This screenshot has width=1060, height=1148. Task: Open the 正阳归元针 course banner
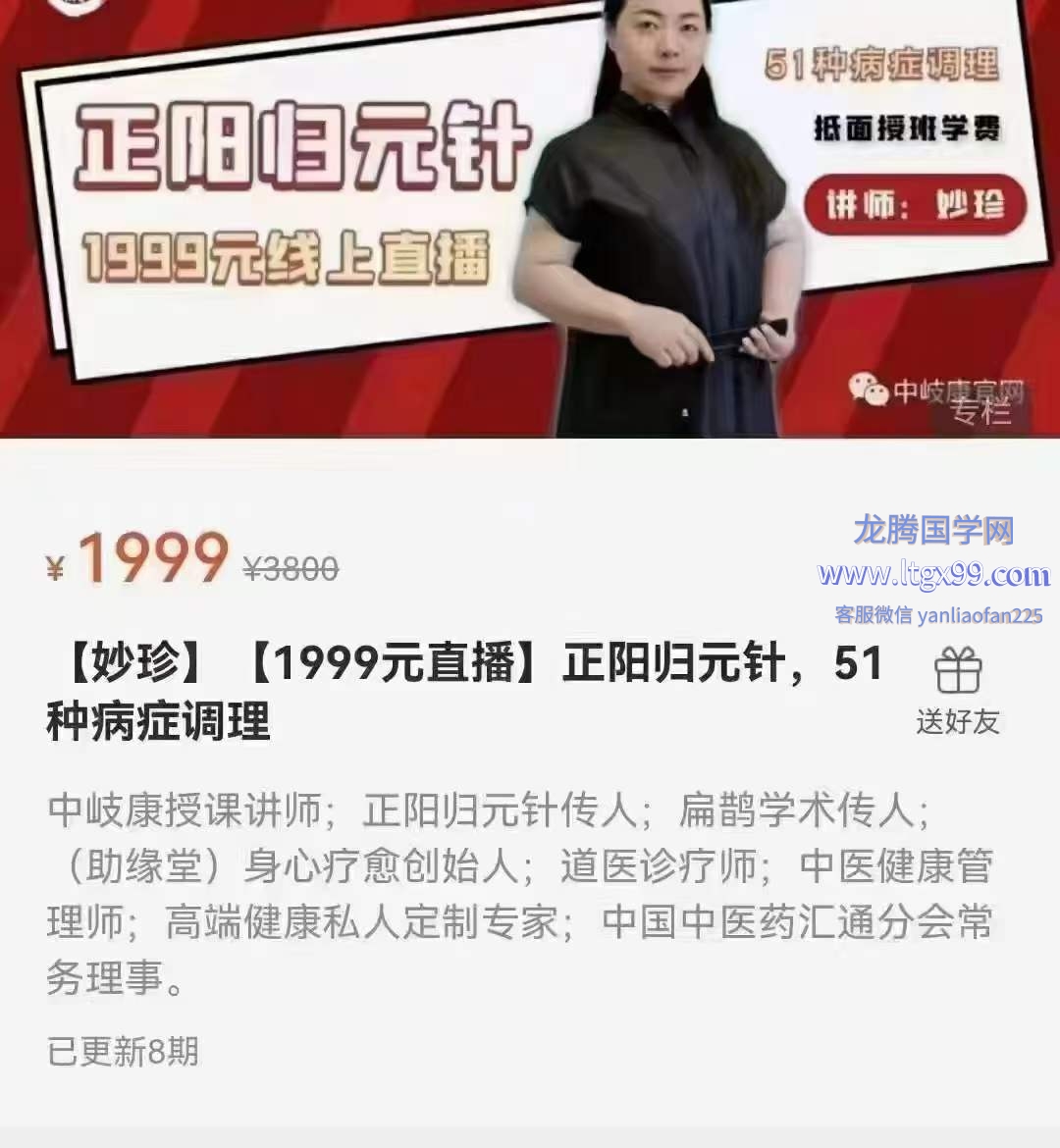point(530,218)
